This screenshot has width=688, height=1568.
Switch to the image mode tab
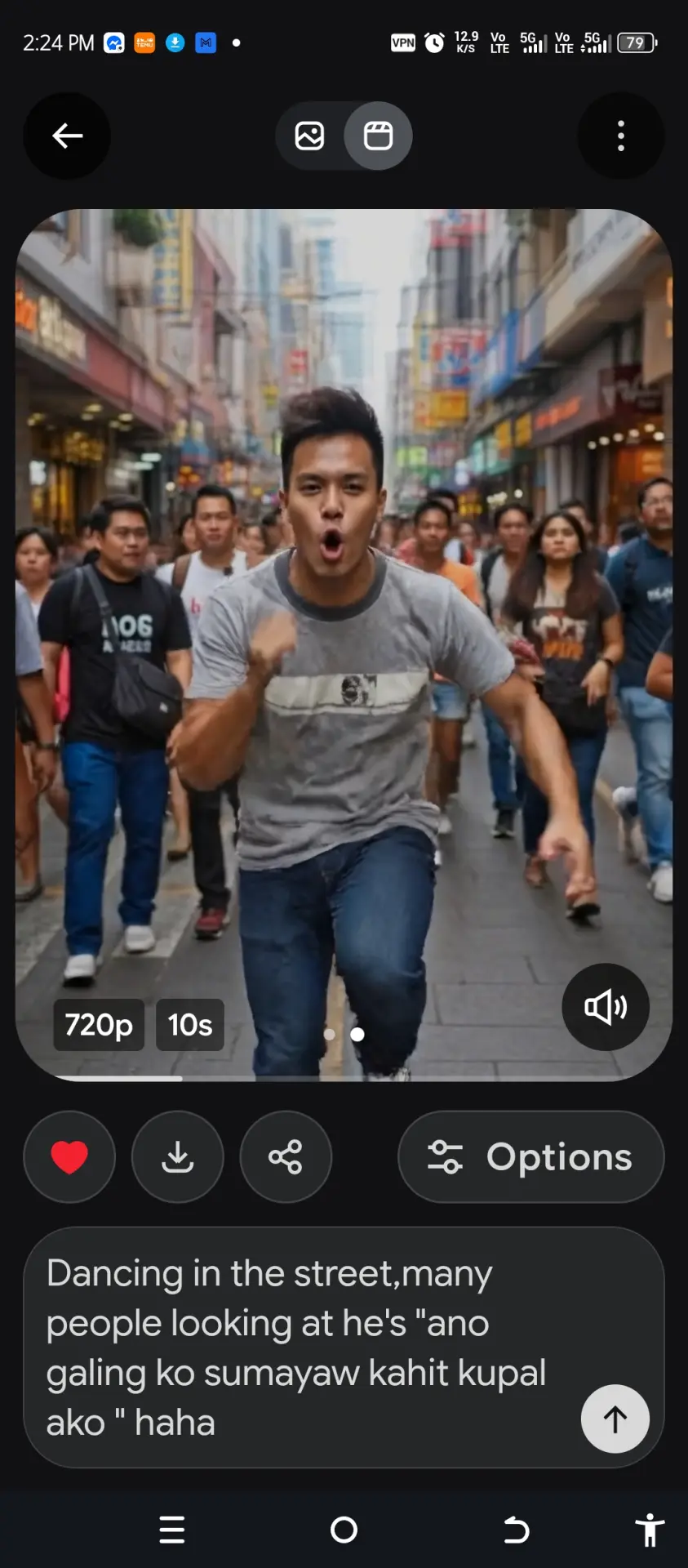(x=309, y=136)
